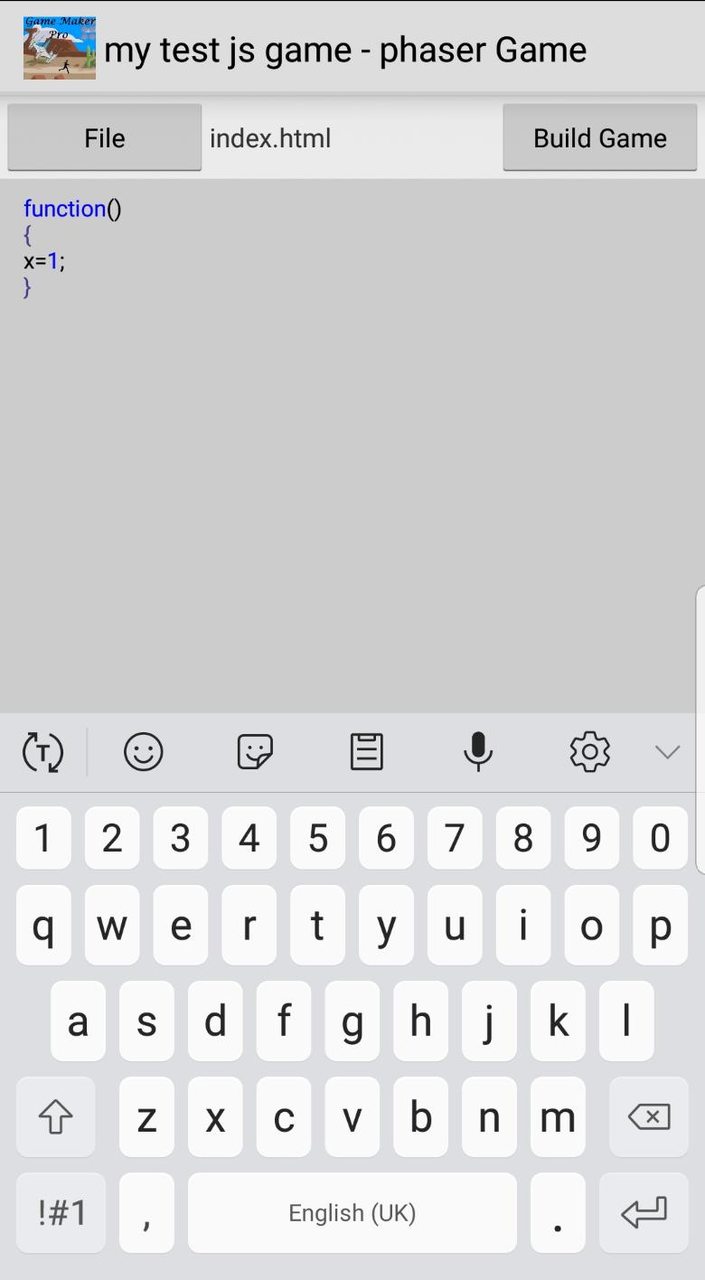Switch to the symbols keyboard with !#1
Viewport: 705px width, 1280px height.
tap(61, 1213)
